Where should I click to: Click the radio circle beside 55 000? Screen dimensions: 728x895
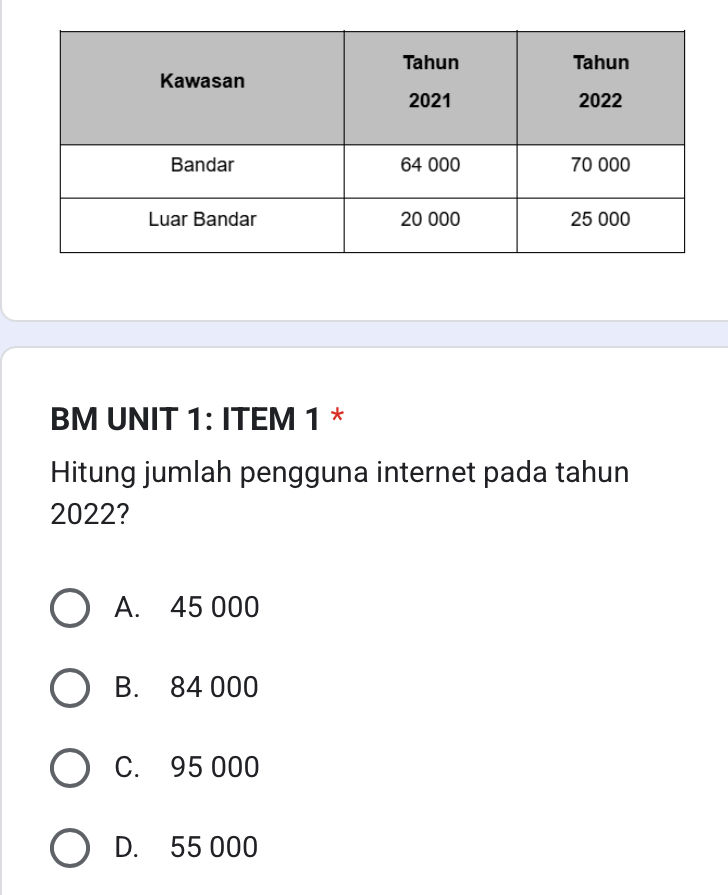(70, 847)
